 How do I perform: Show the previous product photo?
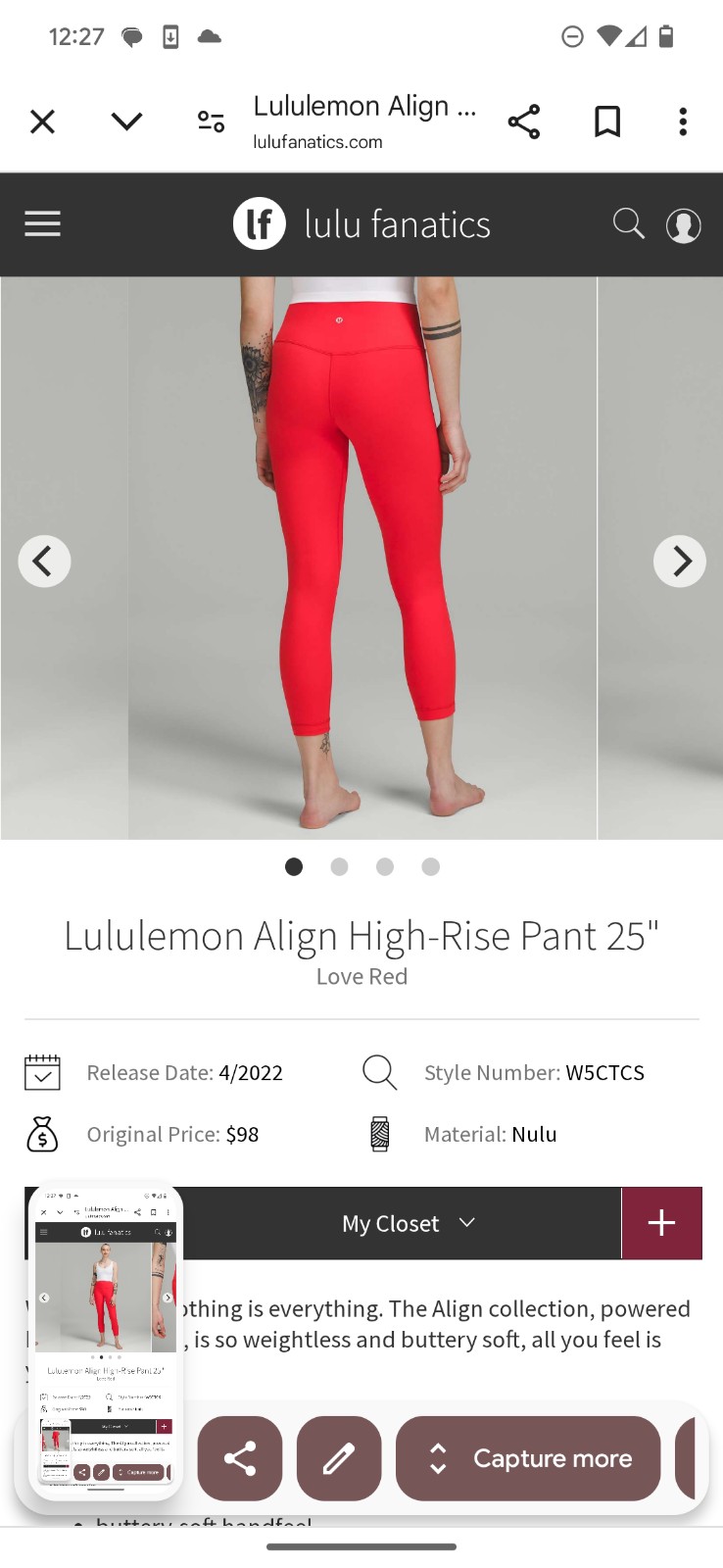(x=44, y=562)
